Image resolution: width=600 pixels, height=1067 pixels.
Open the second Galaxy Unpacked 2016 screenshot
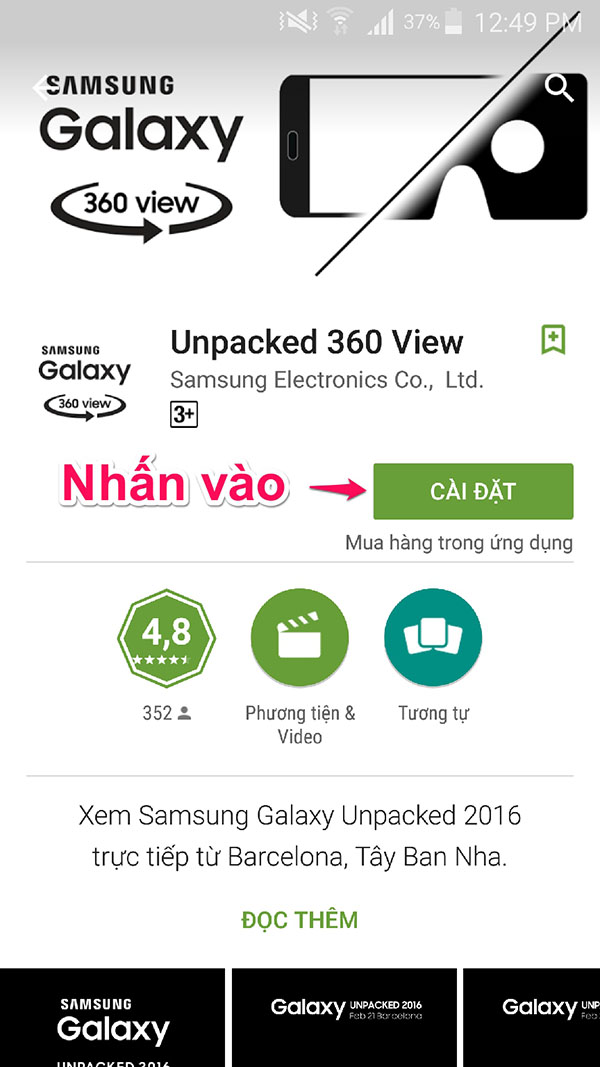click(344, 1018)
